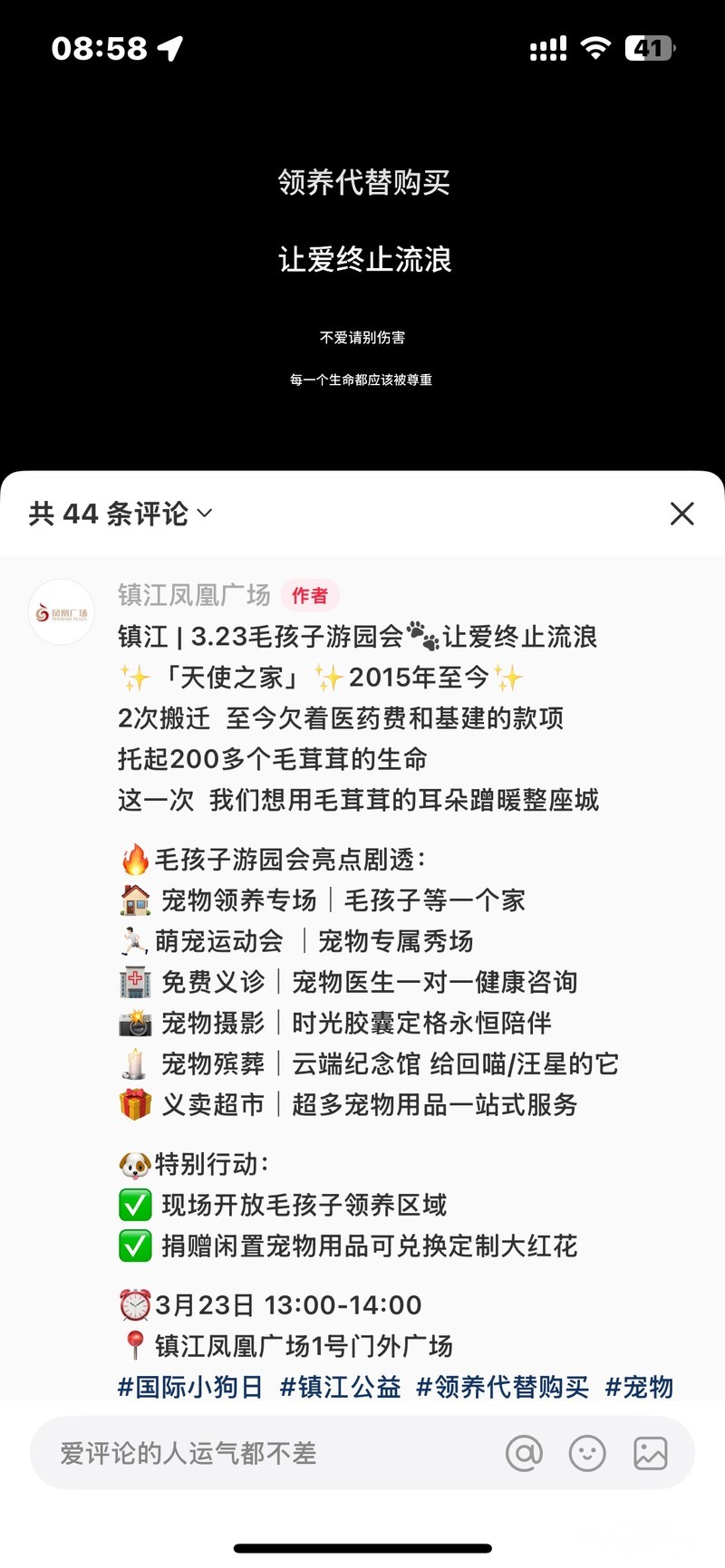Close the comments panel
Screen dimensions: 725x1568
[681, 514]
